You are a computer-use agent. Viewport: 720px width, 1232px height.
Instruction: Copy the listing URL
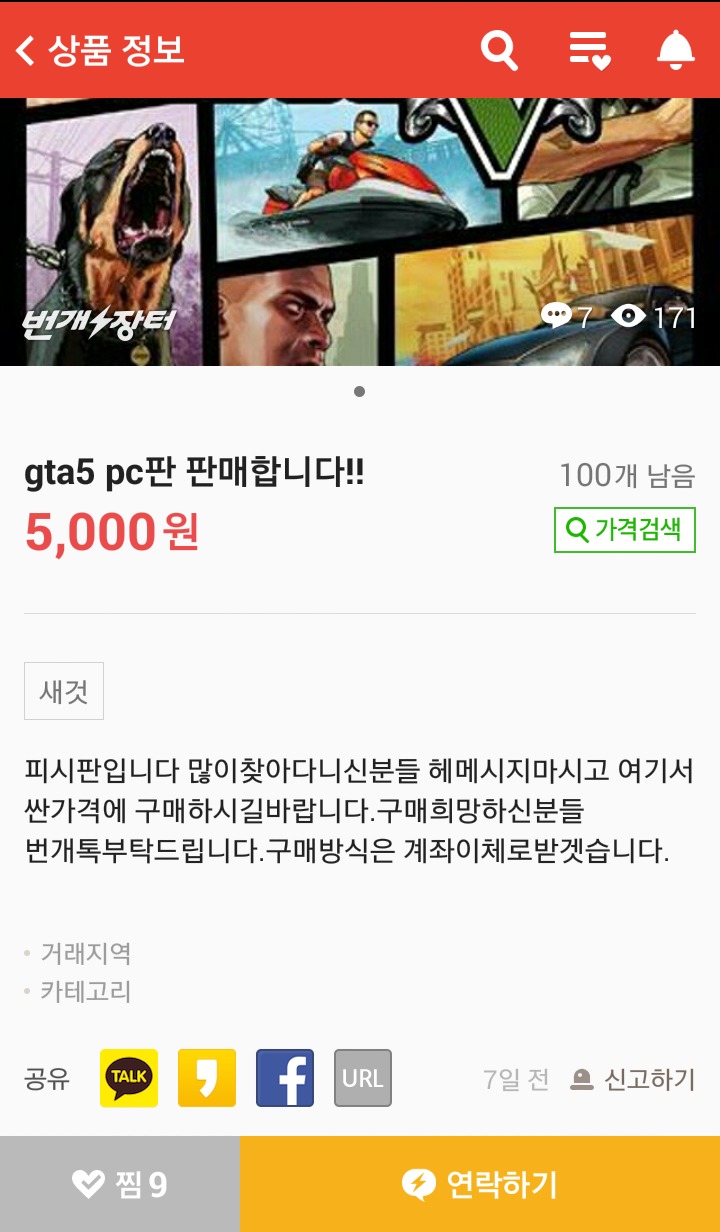tap(363, 1078)
